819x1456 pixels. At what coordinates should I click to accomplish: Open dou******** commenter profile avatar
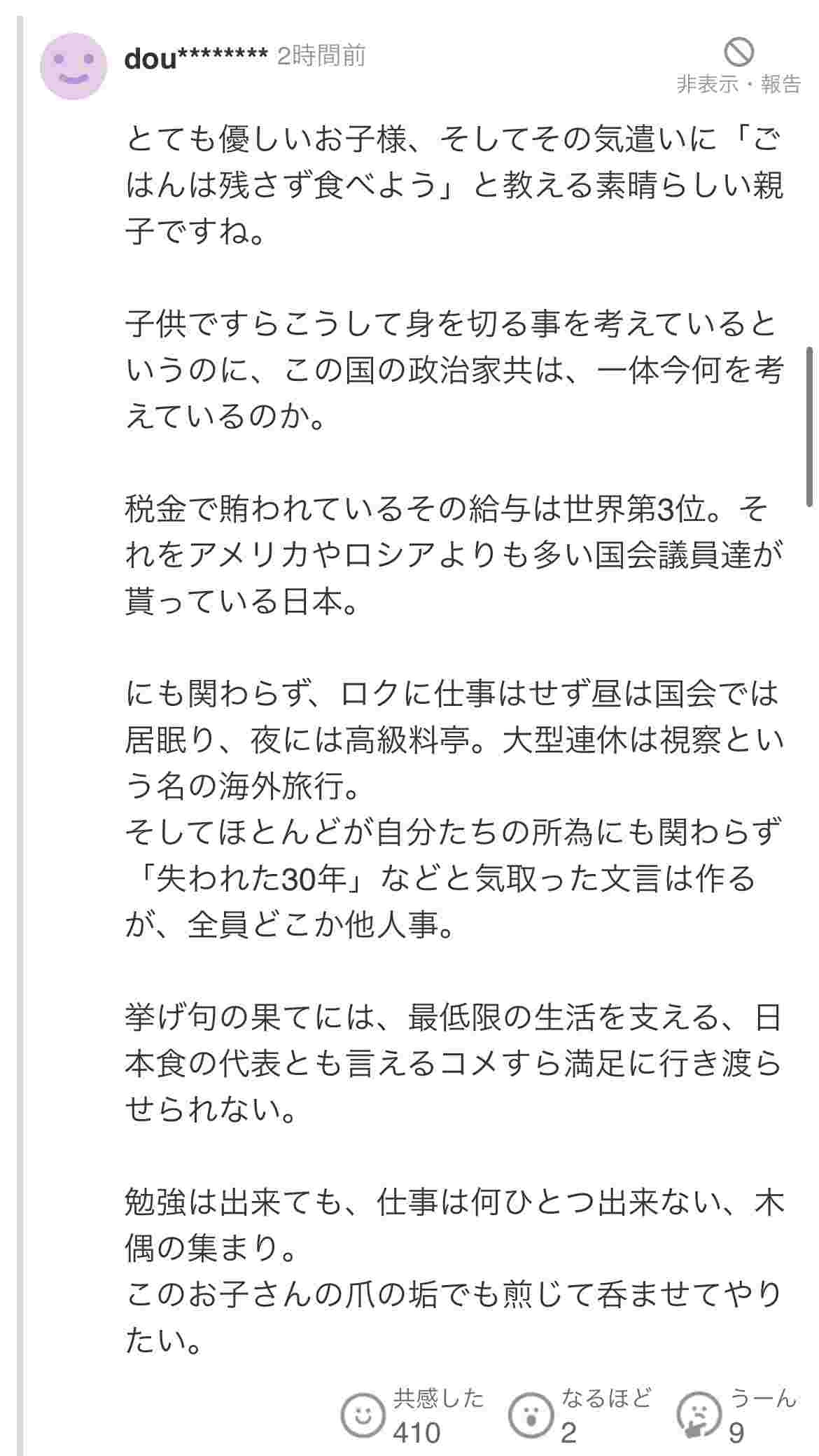tap(74, 66)
